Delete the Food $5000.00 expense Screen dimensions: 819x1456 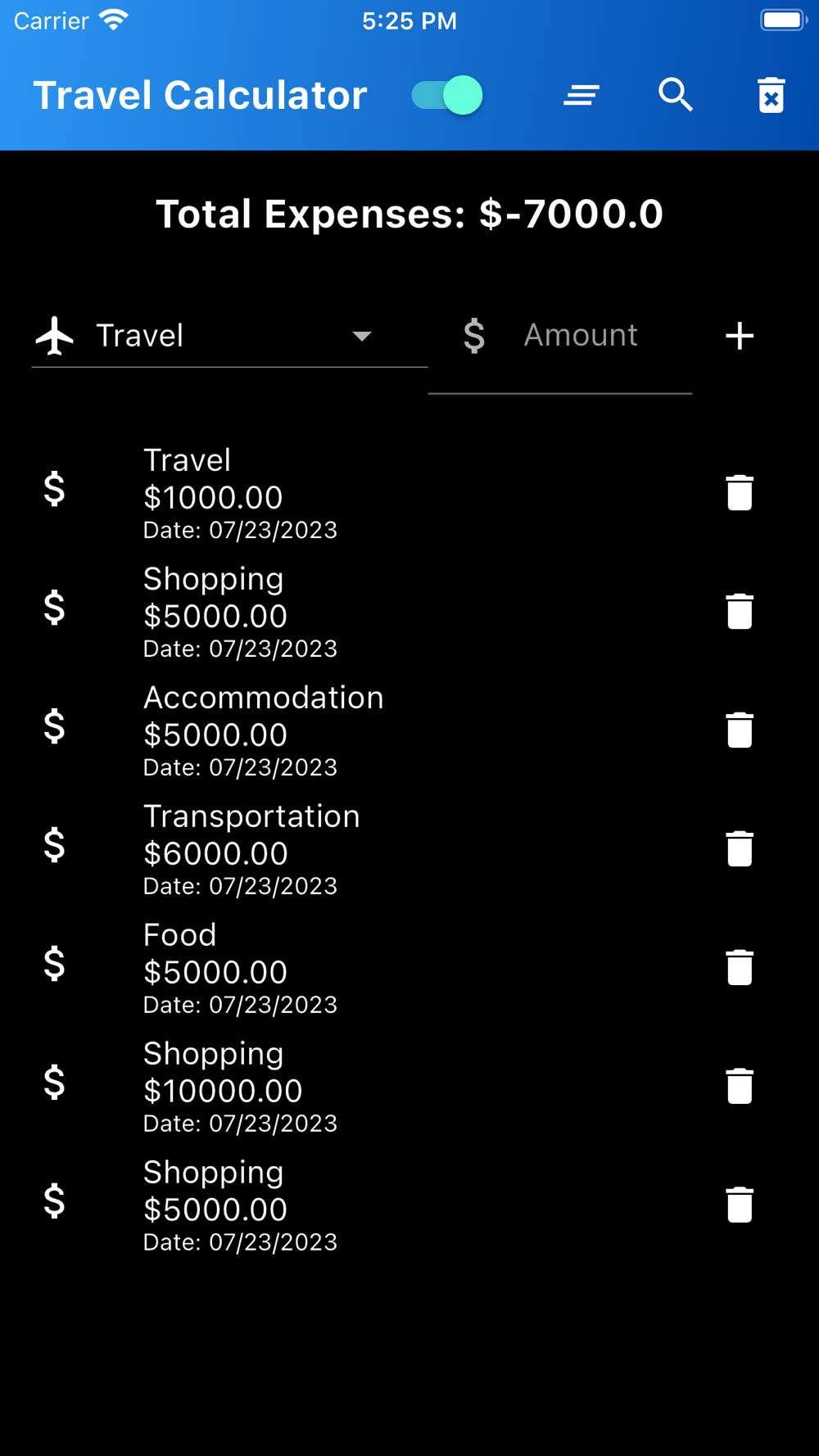coord(740,968)
